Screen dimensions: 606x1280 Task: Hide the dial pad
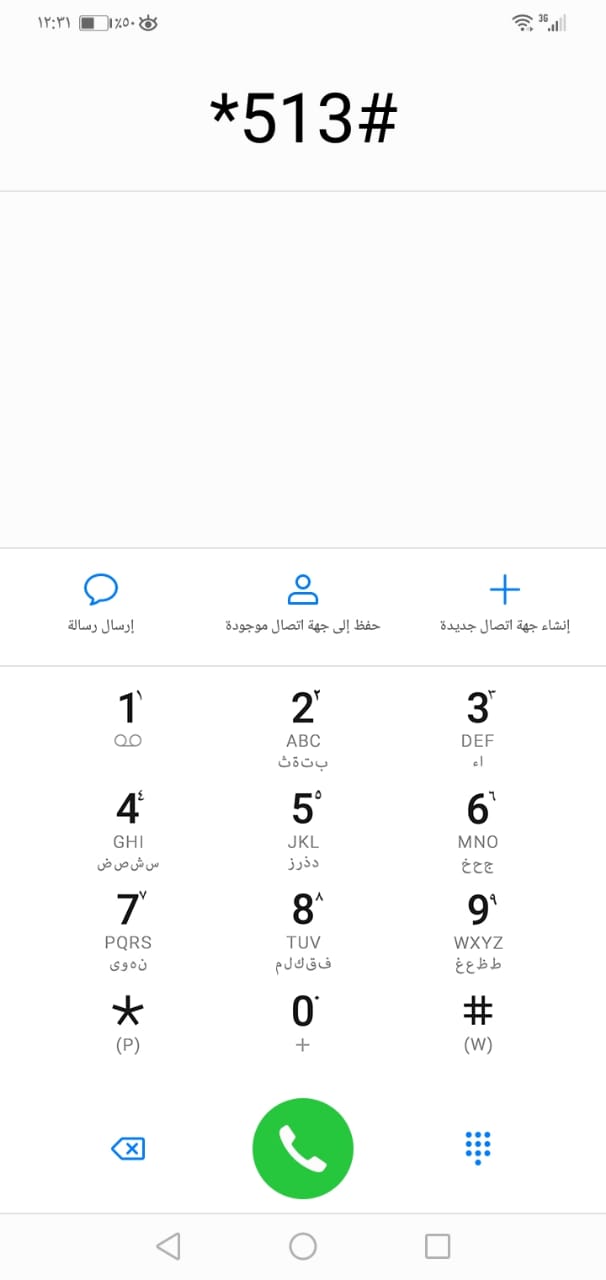[x=478, y=1148]
